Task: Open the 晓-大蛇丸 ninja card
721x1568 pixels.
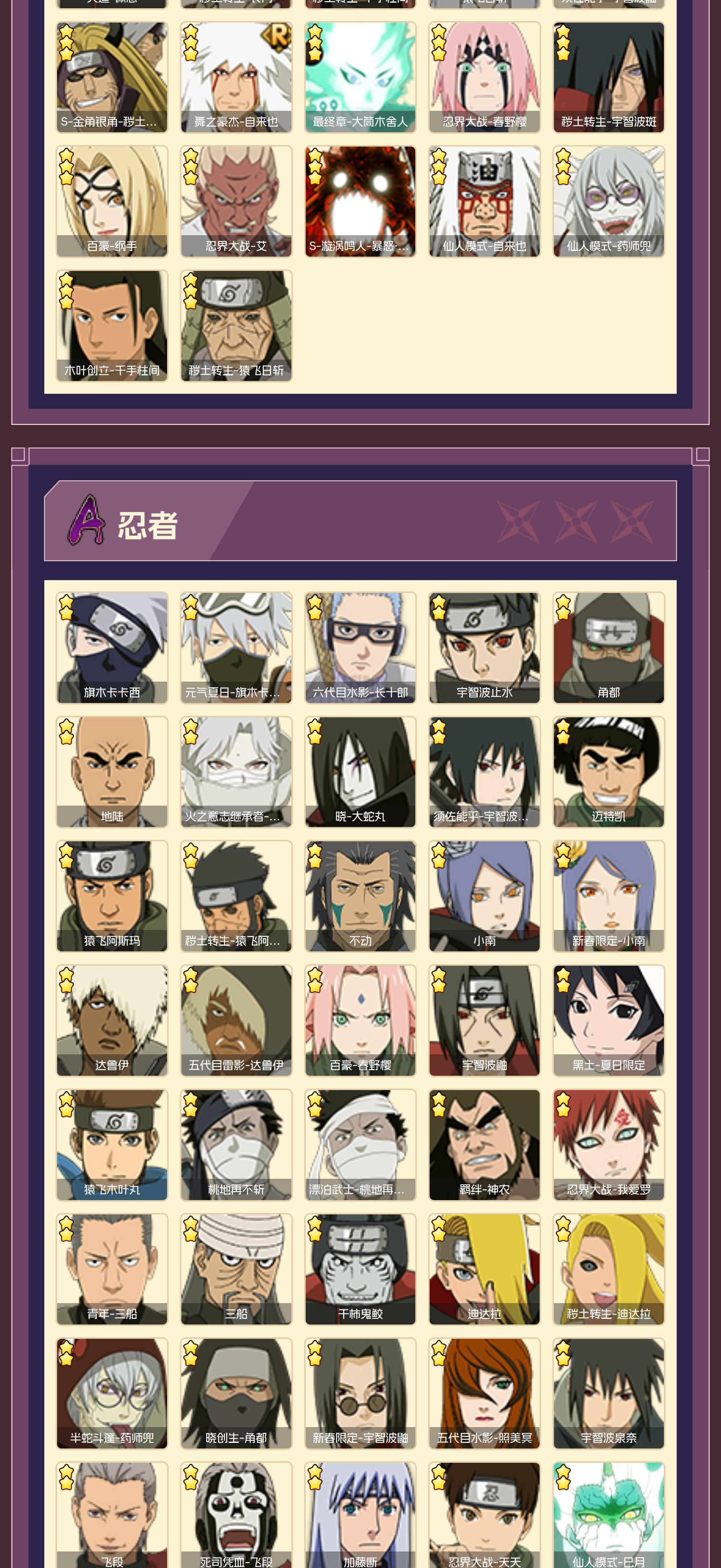Action: point(360,772)
